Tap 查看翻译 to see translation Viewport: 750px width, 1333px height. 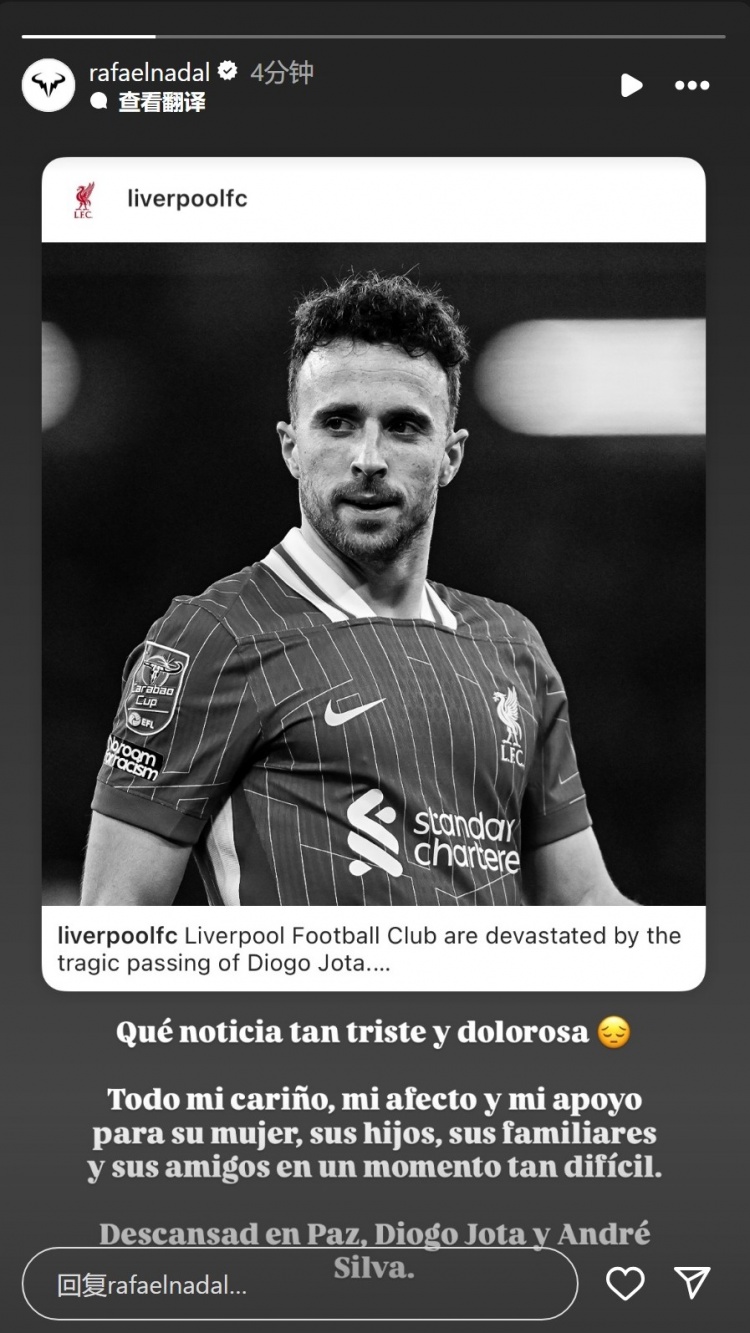coord(160,101)
